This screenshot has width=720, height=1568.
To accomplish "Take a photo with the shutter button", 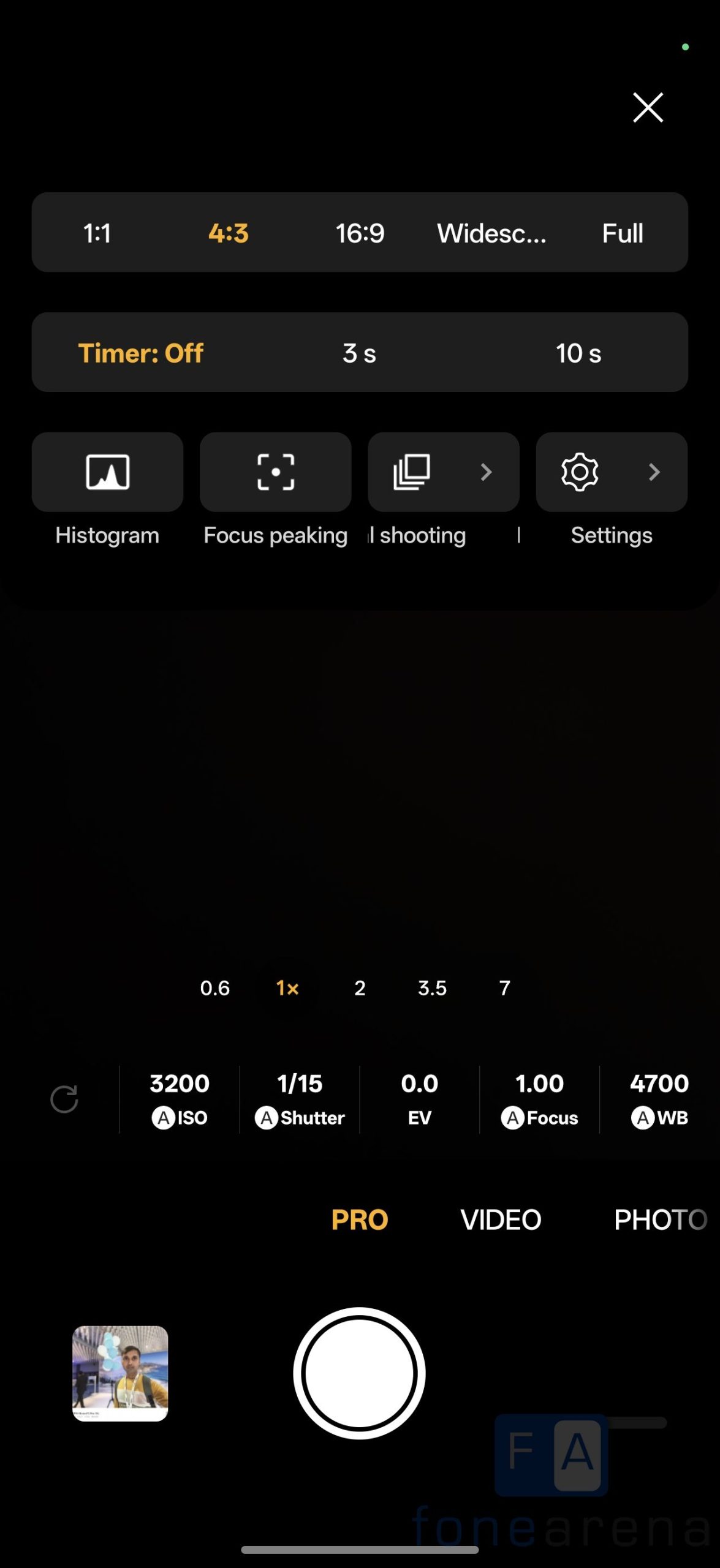I will click(360, 1373).
